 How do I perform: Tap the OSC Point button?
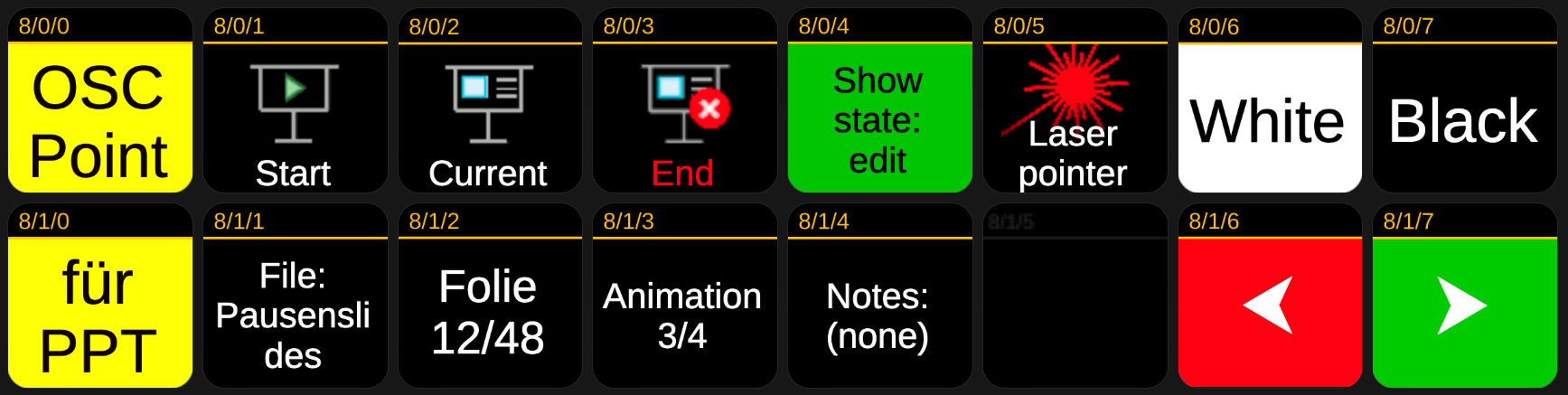point(99,118)
